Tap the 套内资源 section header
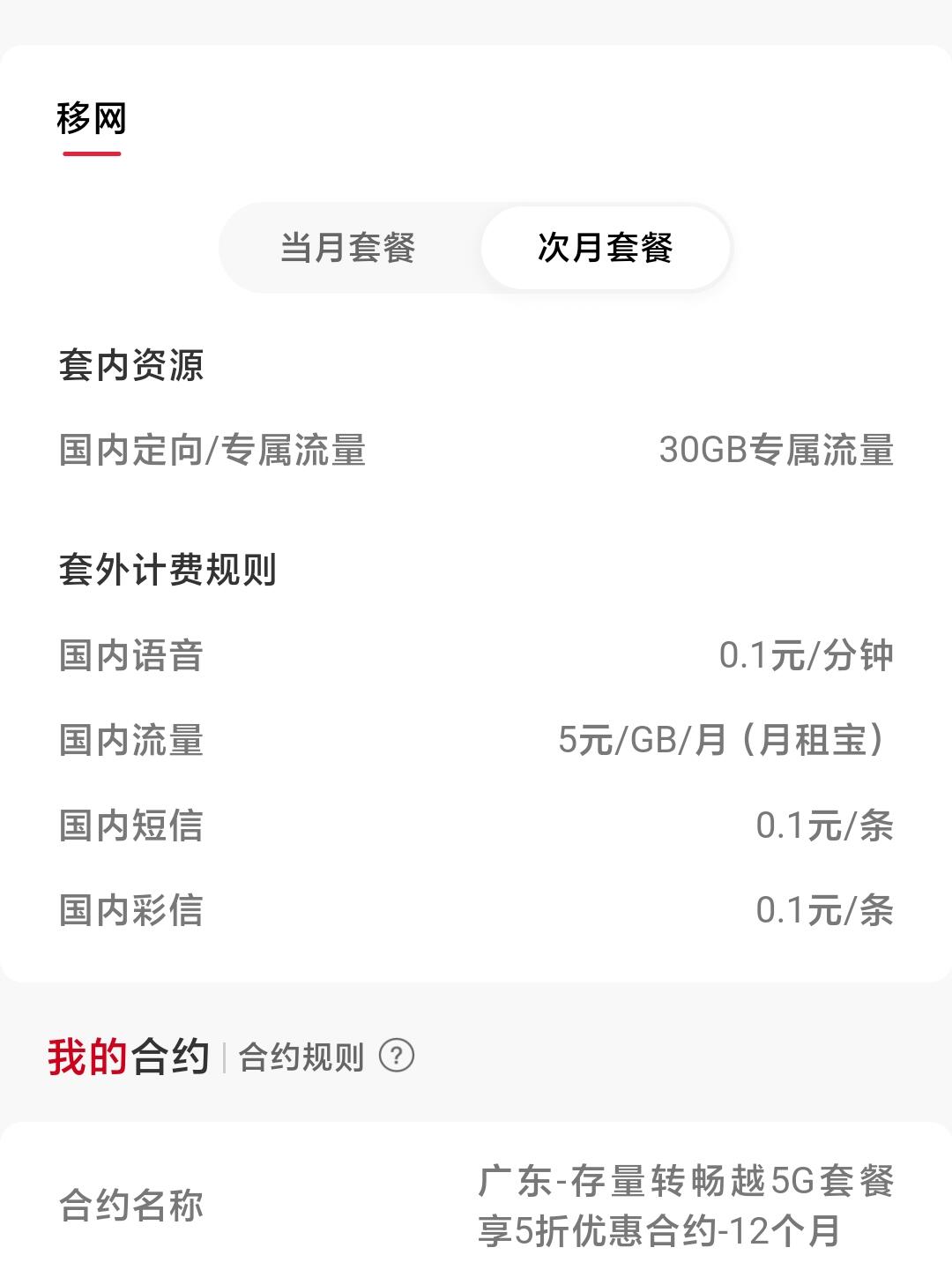This screenshot has height=1270, width=952. point(130,362)
